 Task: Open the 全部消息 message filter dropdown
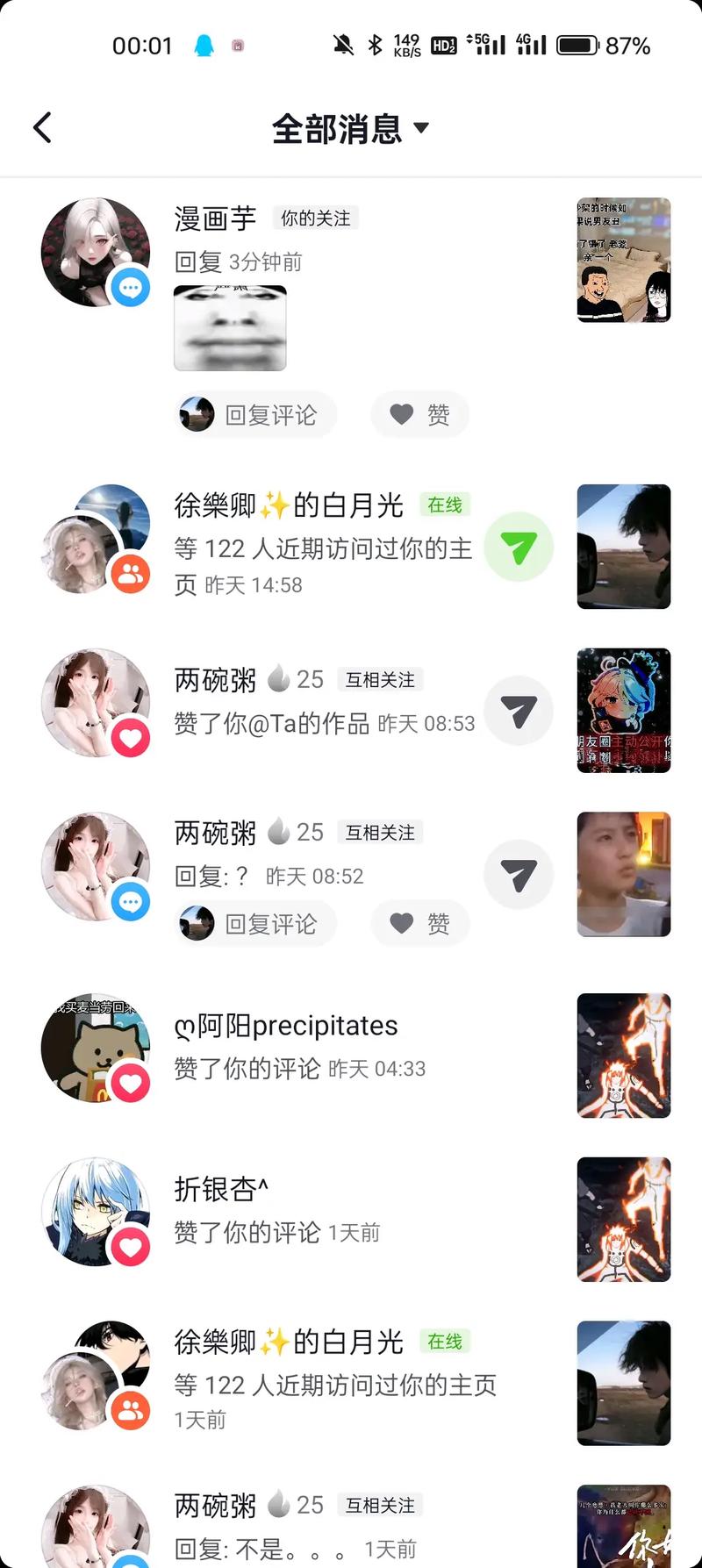pos(350,128)
